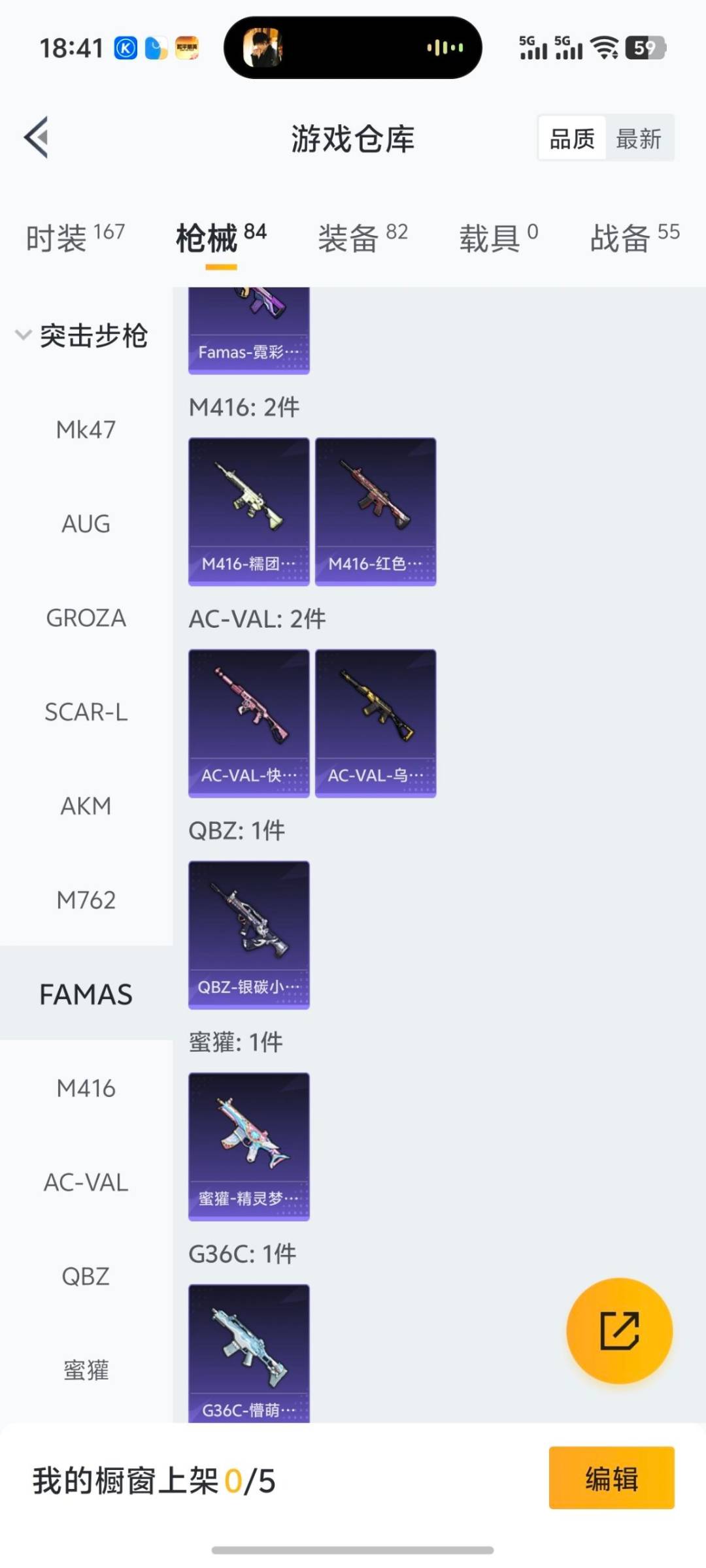
Task: View the AC-VAL-快 skin
Action: click(248, 723)
